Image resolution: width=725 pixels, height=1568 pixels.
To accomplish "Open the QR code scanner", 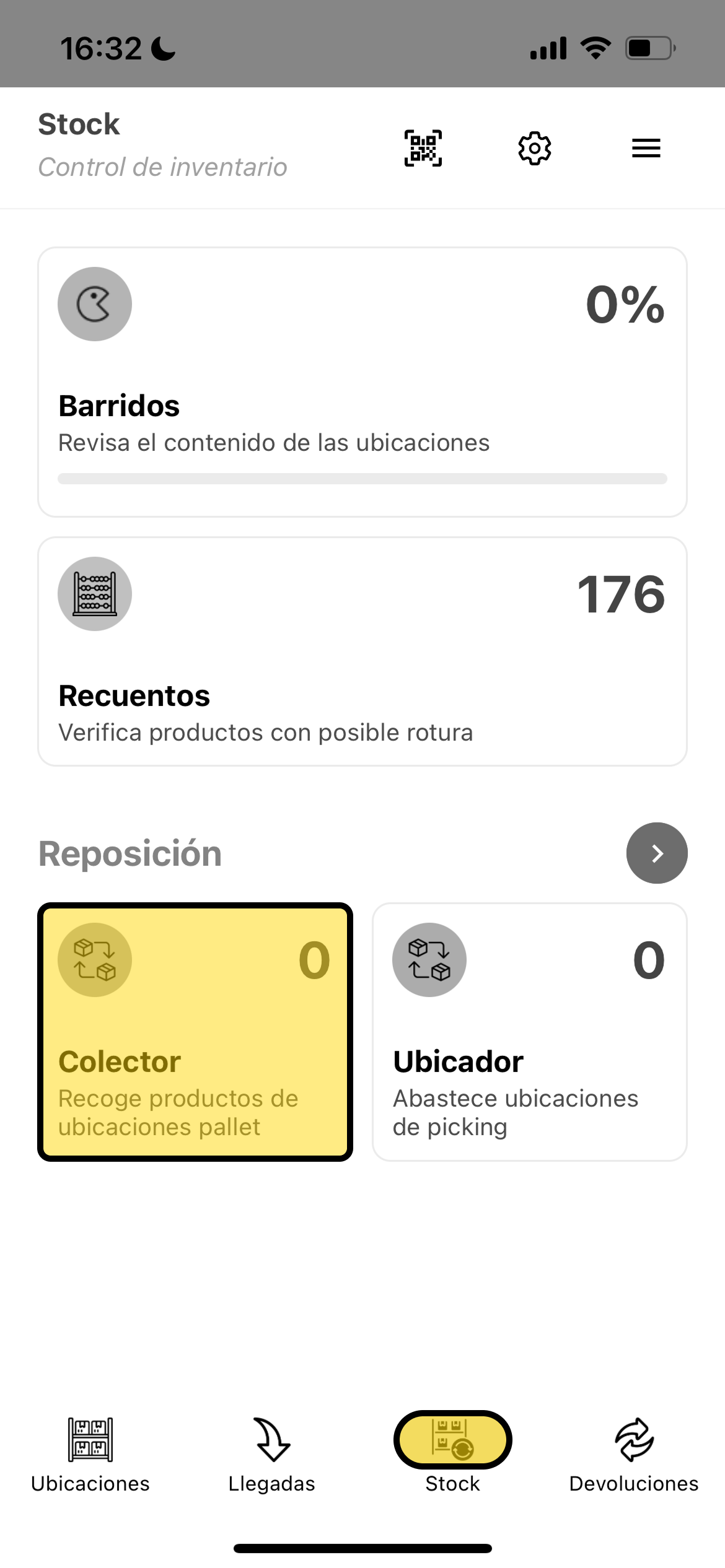I will (x=423, y=148).
